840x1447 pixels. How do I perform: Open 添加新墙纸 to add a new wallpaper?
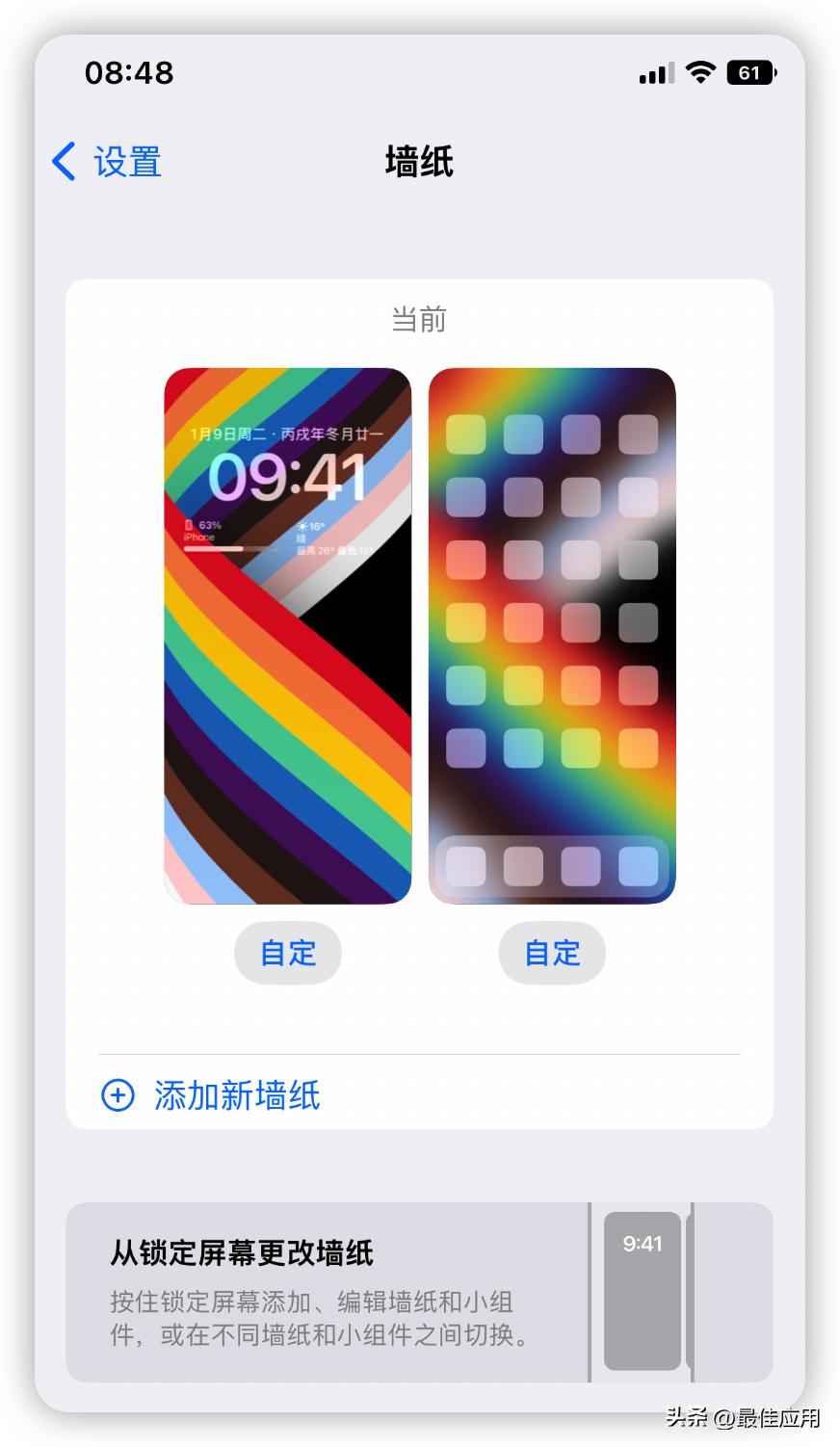point(236,1096)
